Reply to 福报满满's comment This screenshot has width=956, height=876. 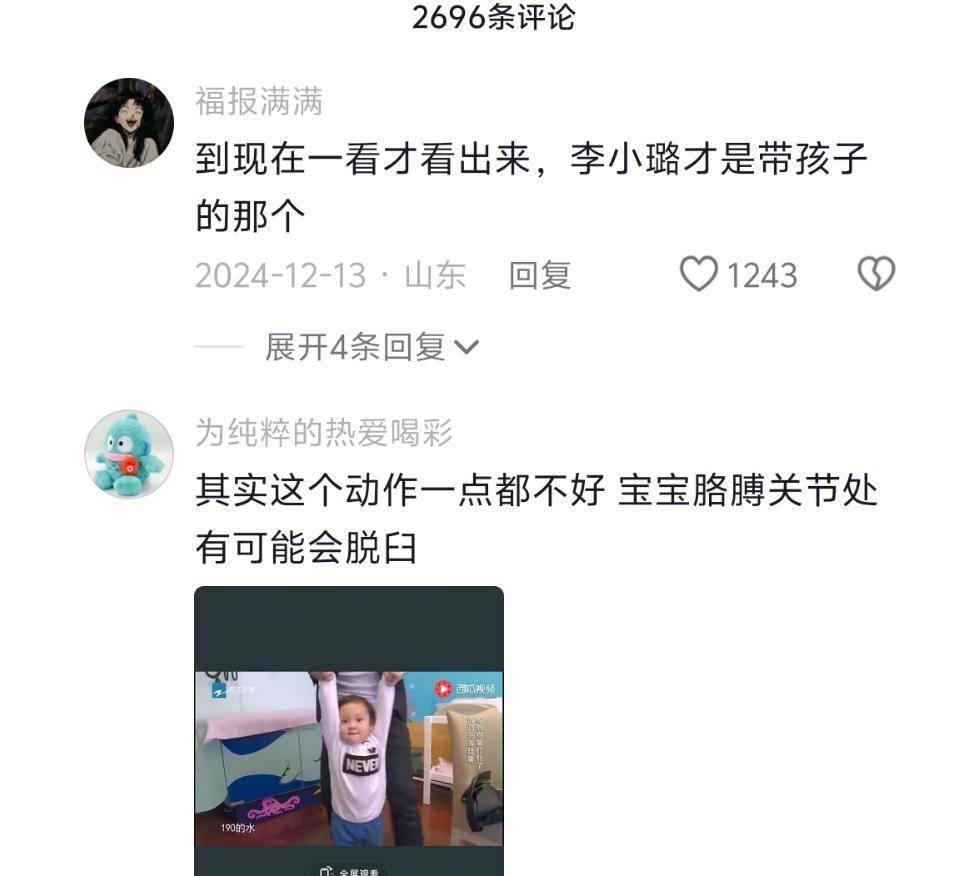(540, 276)
